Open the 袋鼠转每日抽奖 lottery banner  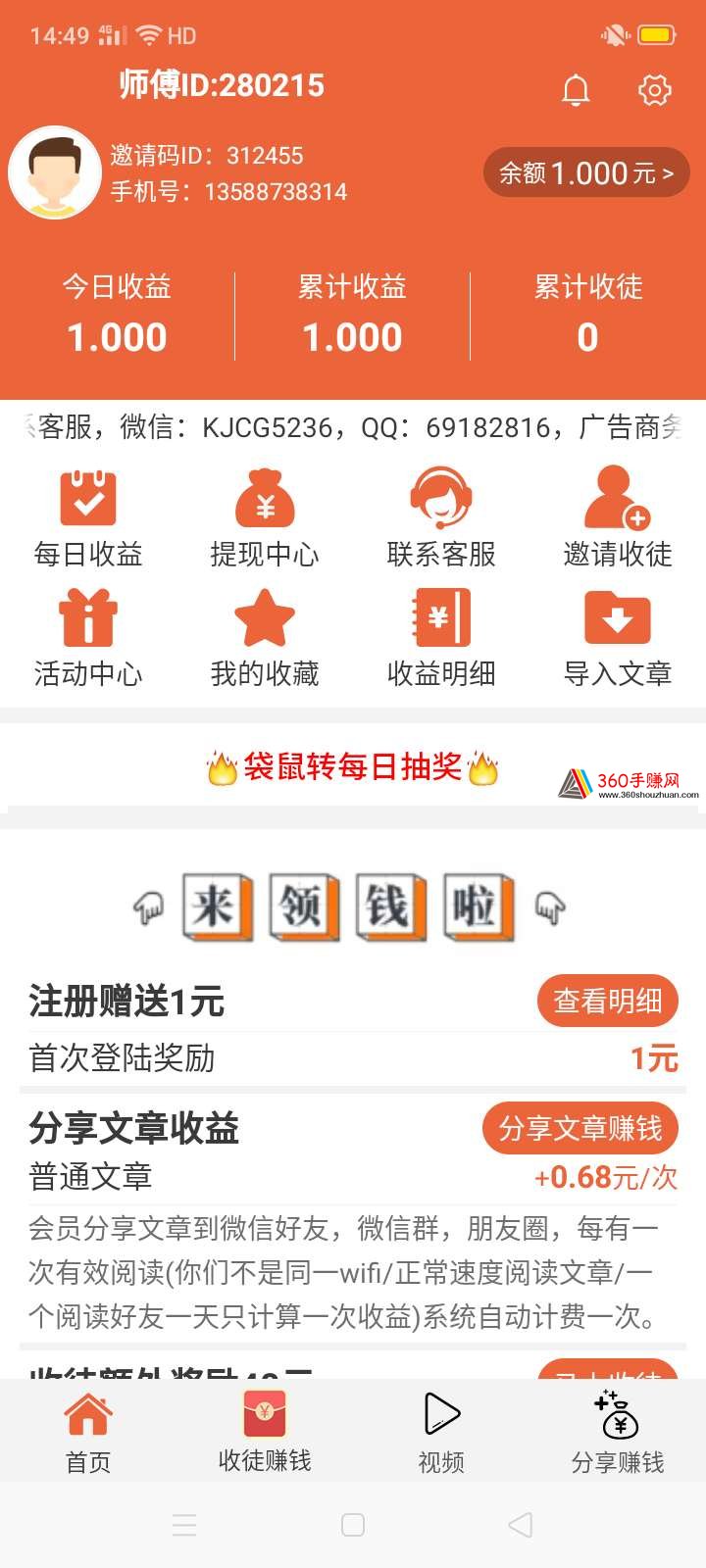pos(353,766)
